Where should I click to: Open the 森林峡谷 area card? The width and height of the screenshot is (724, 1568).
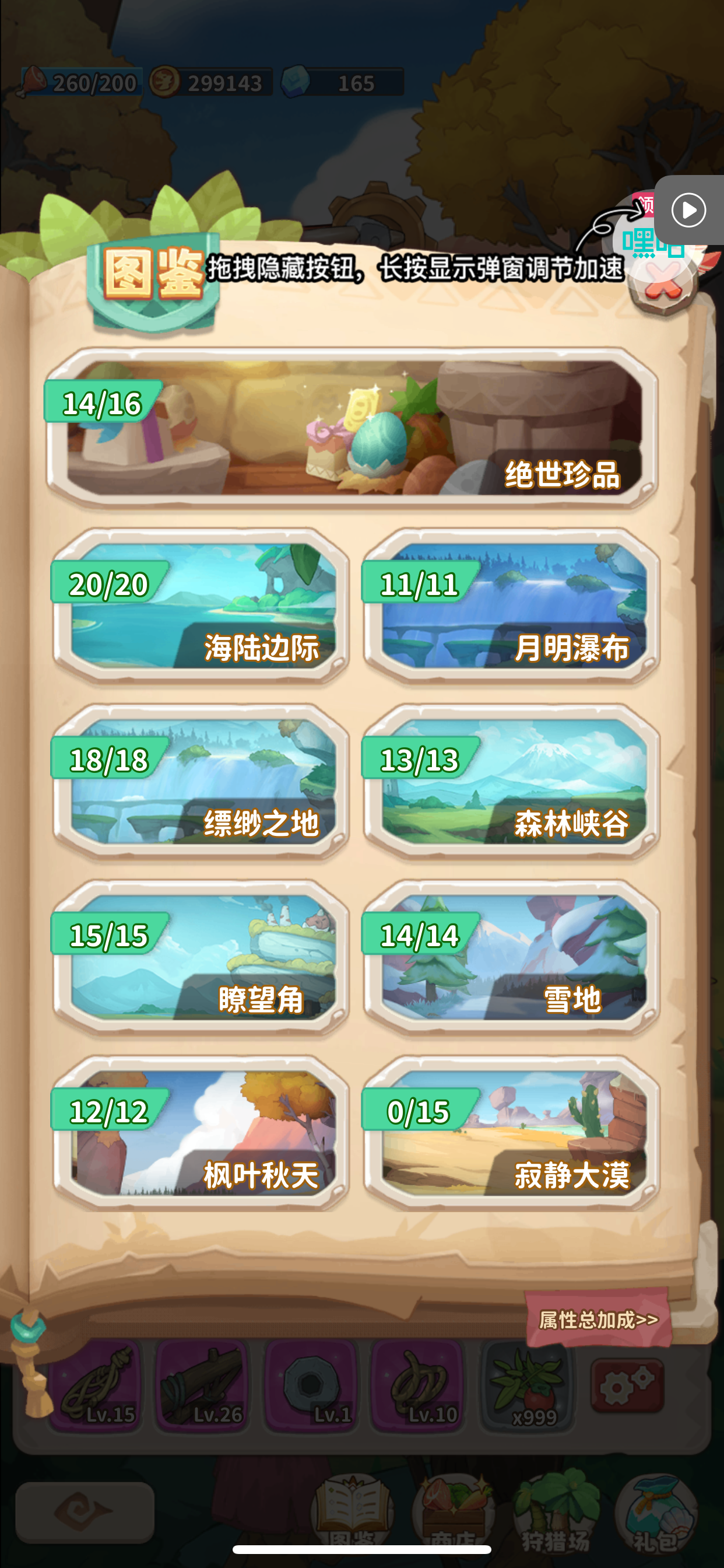511,782
